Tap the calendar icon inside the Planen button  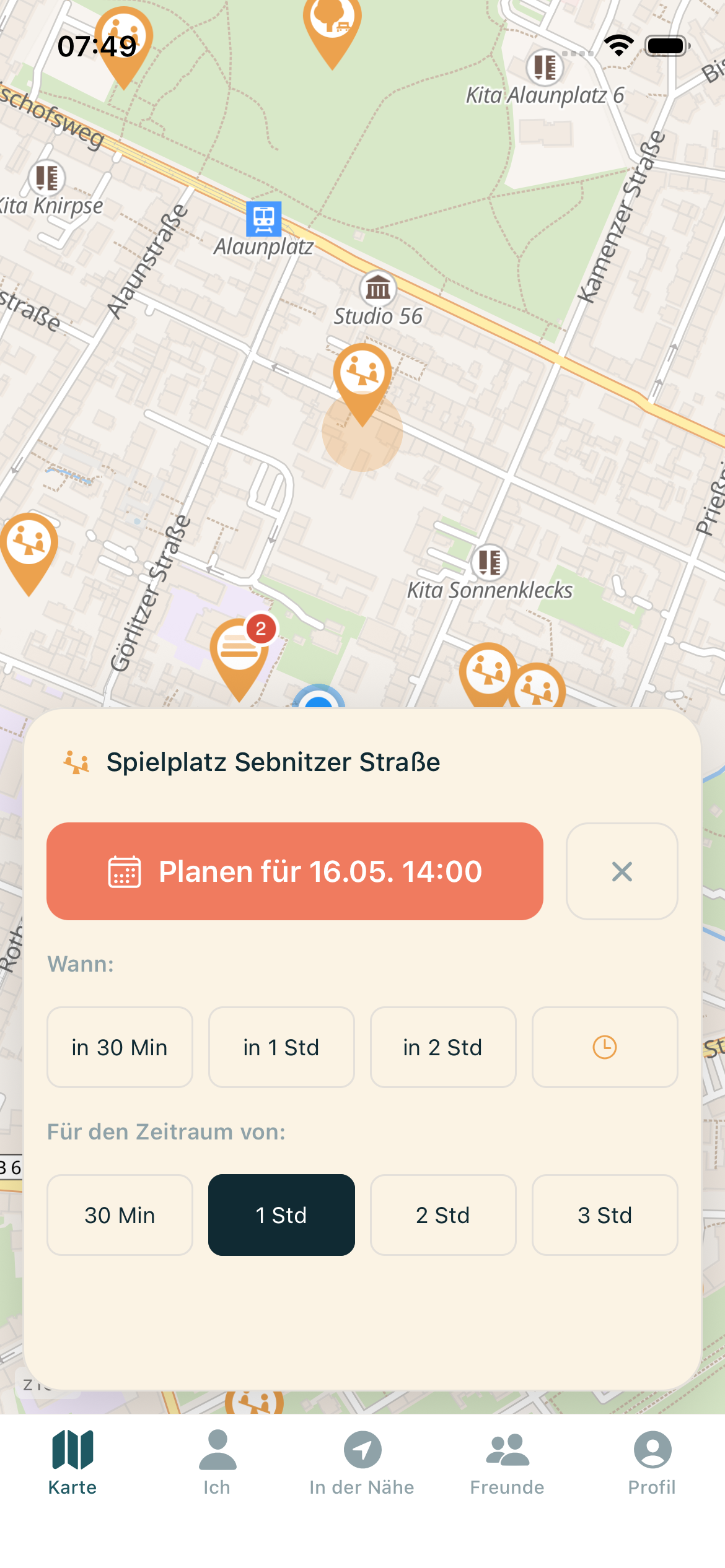123,871
